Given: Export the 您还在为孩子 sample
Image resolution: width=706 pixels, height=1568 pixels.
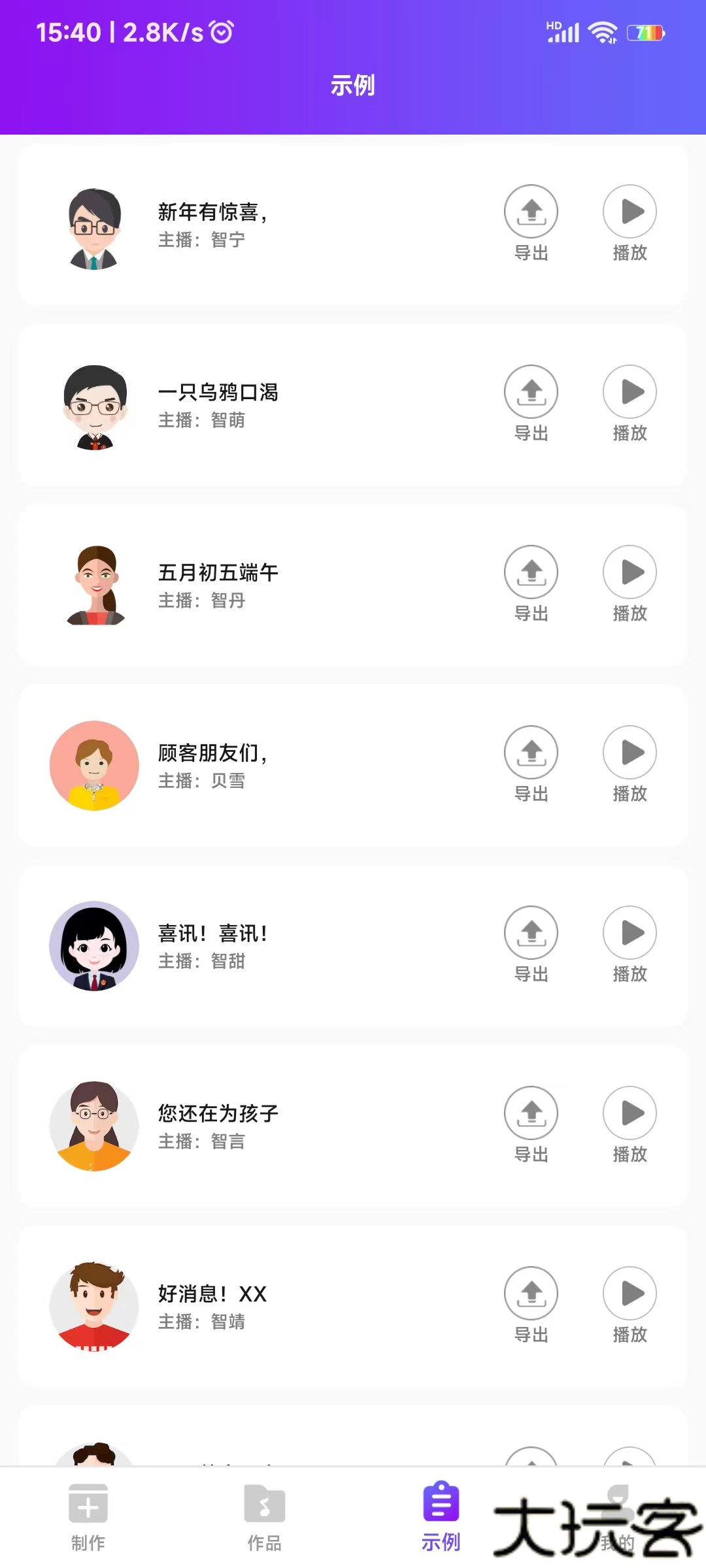Looking at the screenshot, I should click(x=531, y=1113).
